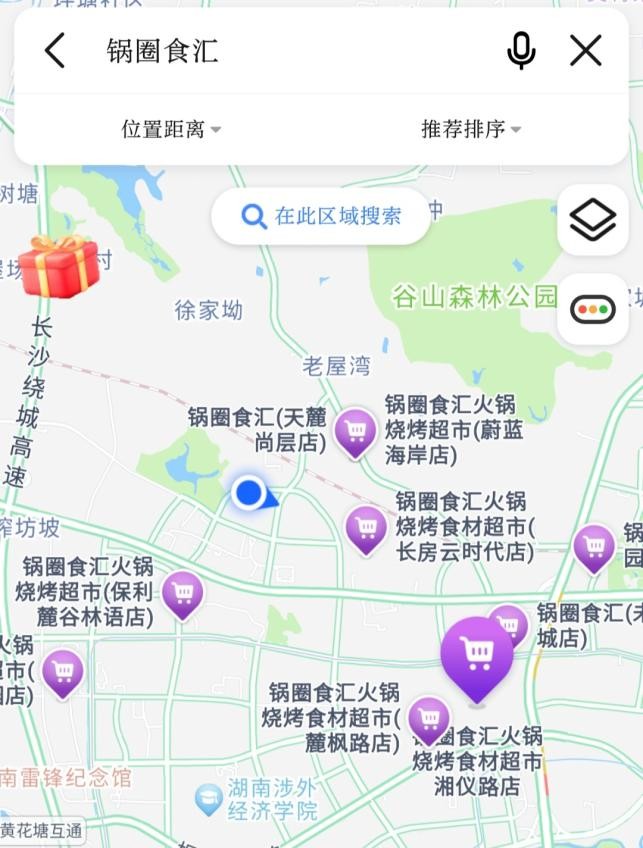Start voice search with the microphone
This screenshot has height=848, width=643.
[x=521, y=50]
